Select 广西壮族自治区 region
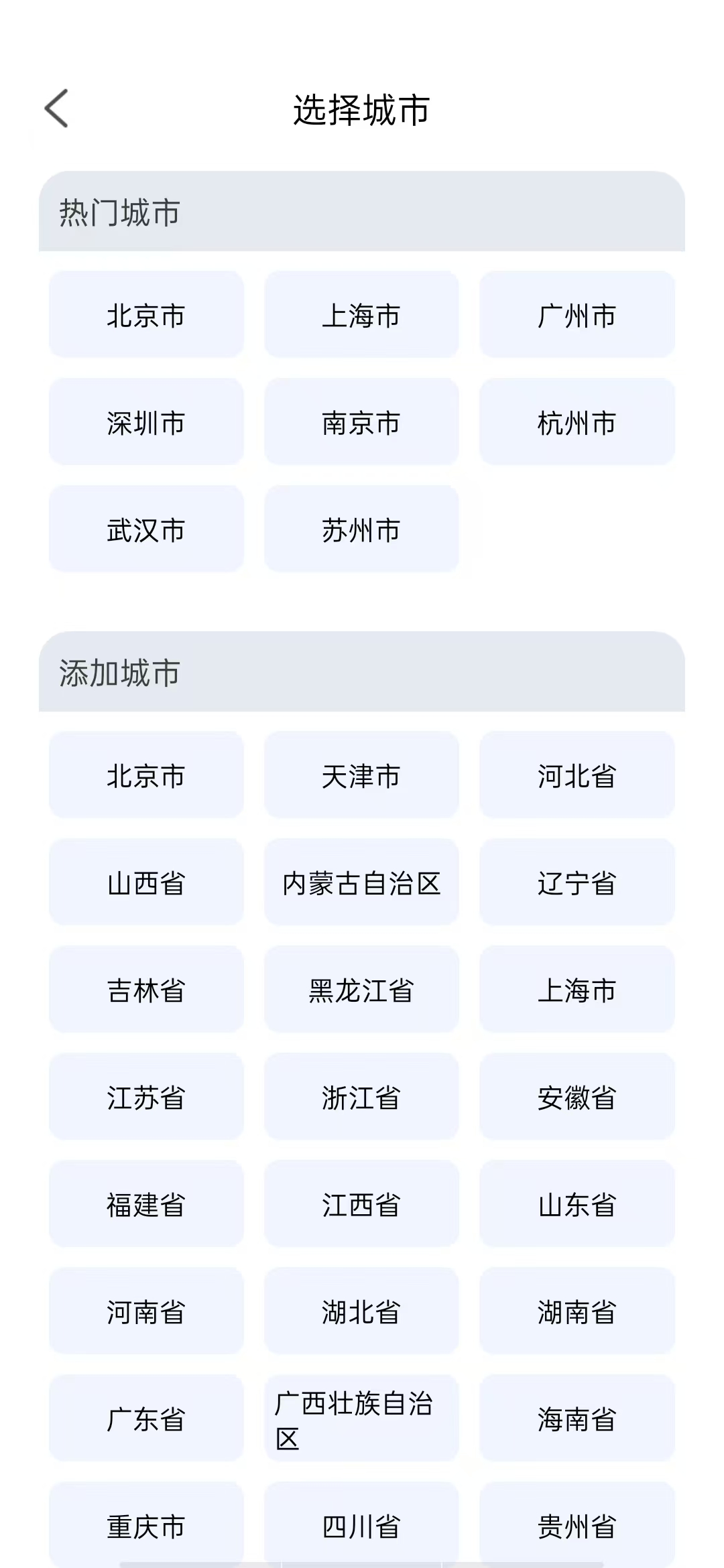 pos(361,1419)
